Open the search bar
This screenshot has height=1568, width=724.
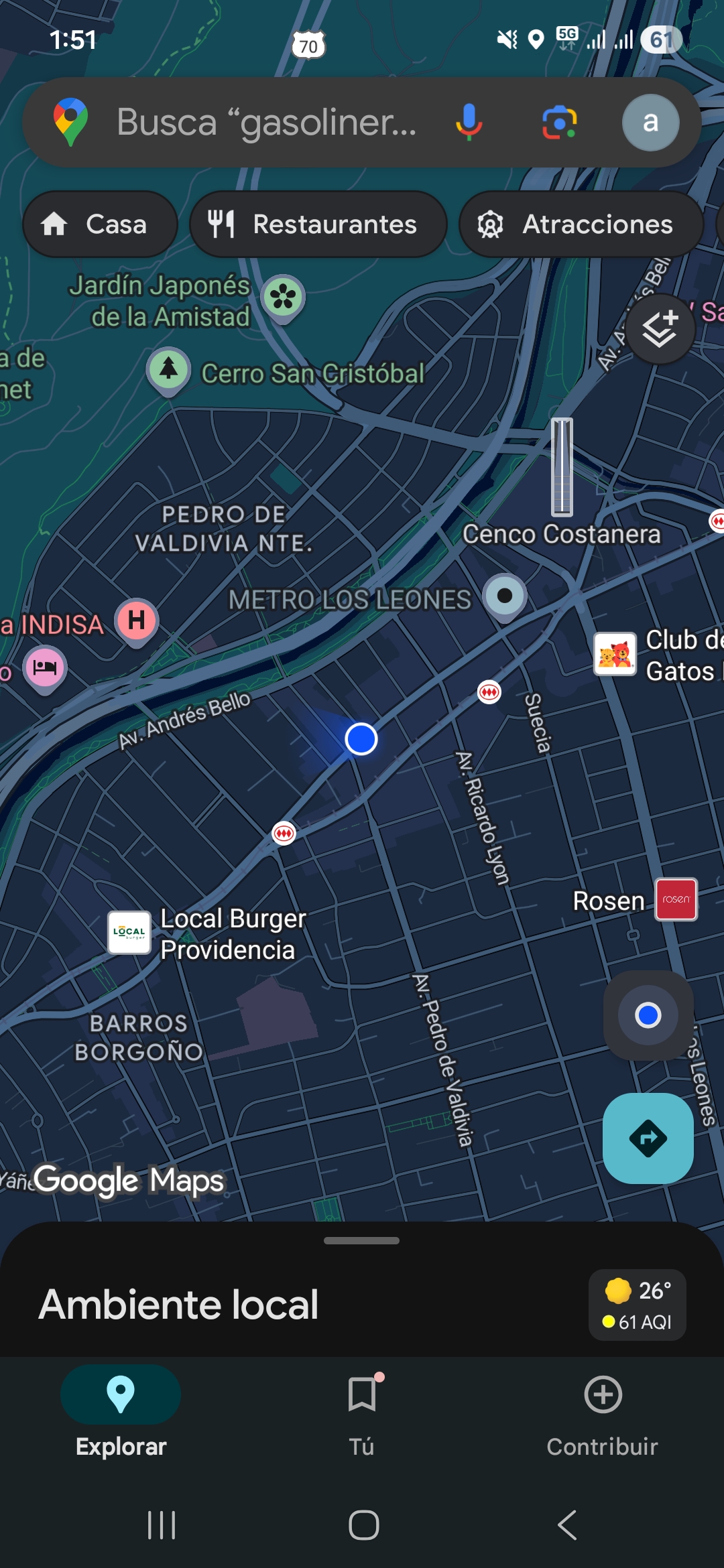click(268, 123)
